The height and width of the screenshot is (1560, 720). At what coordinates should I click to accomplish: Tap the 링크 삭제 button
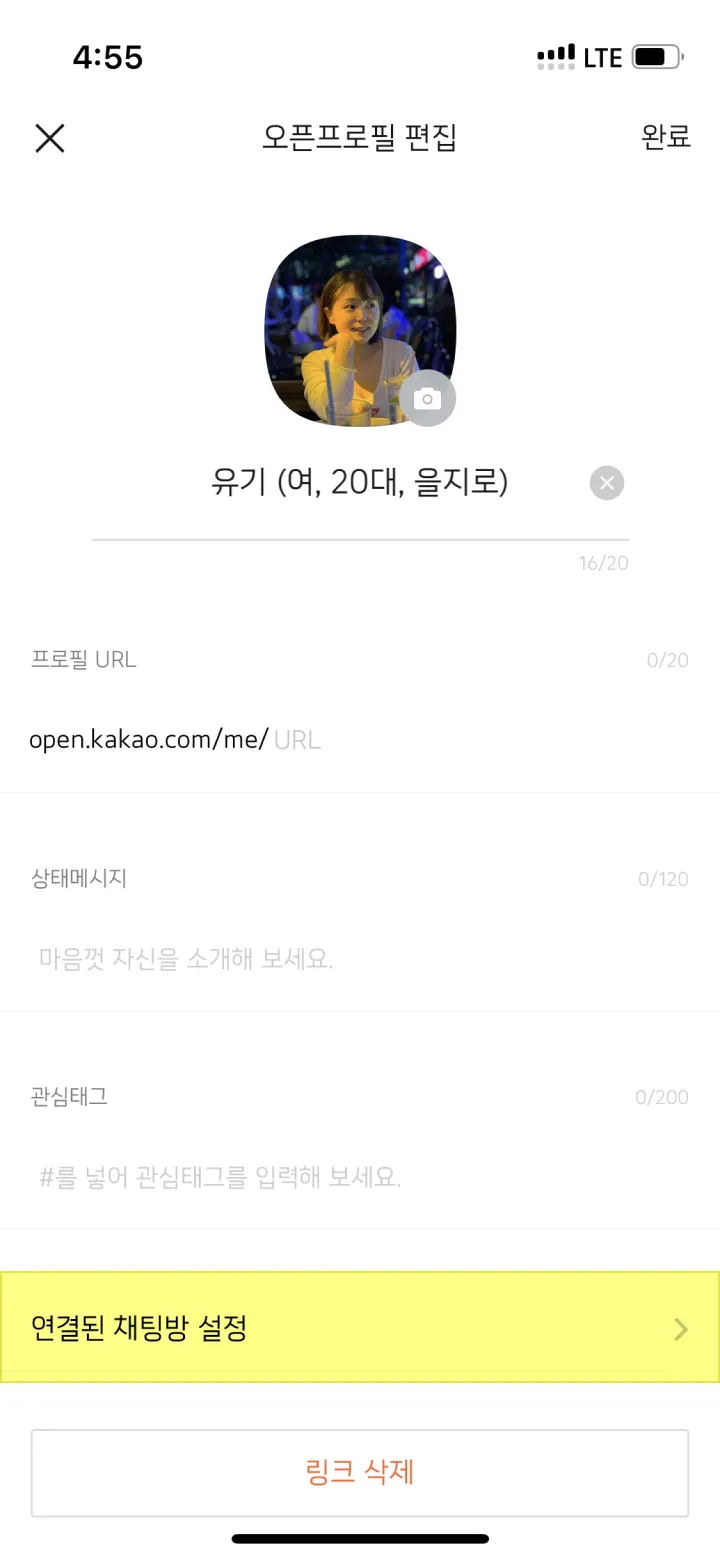360,1473
